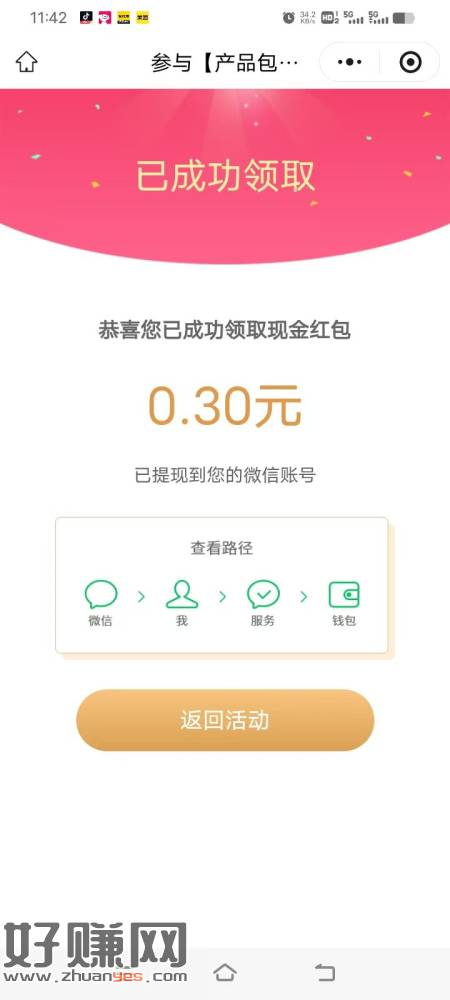Close the mini program with the circle button
This screenshot has height=1000, width=450.
point(410,62)
